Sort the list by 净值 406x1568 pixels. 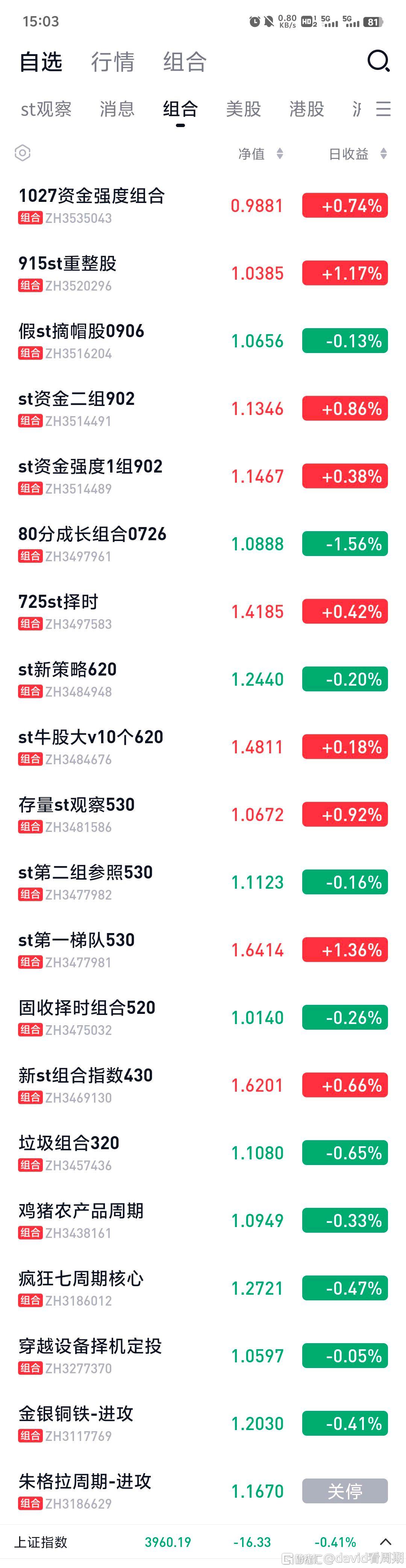[x=260, y=154]
